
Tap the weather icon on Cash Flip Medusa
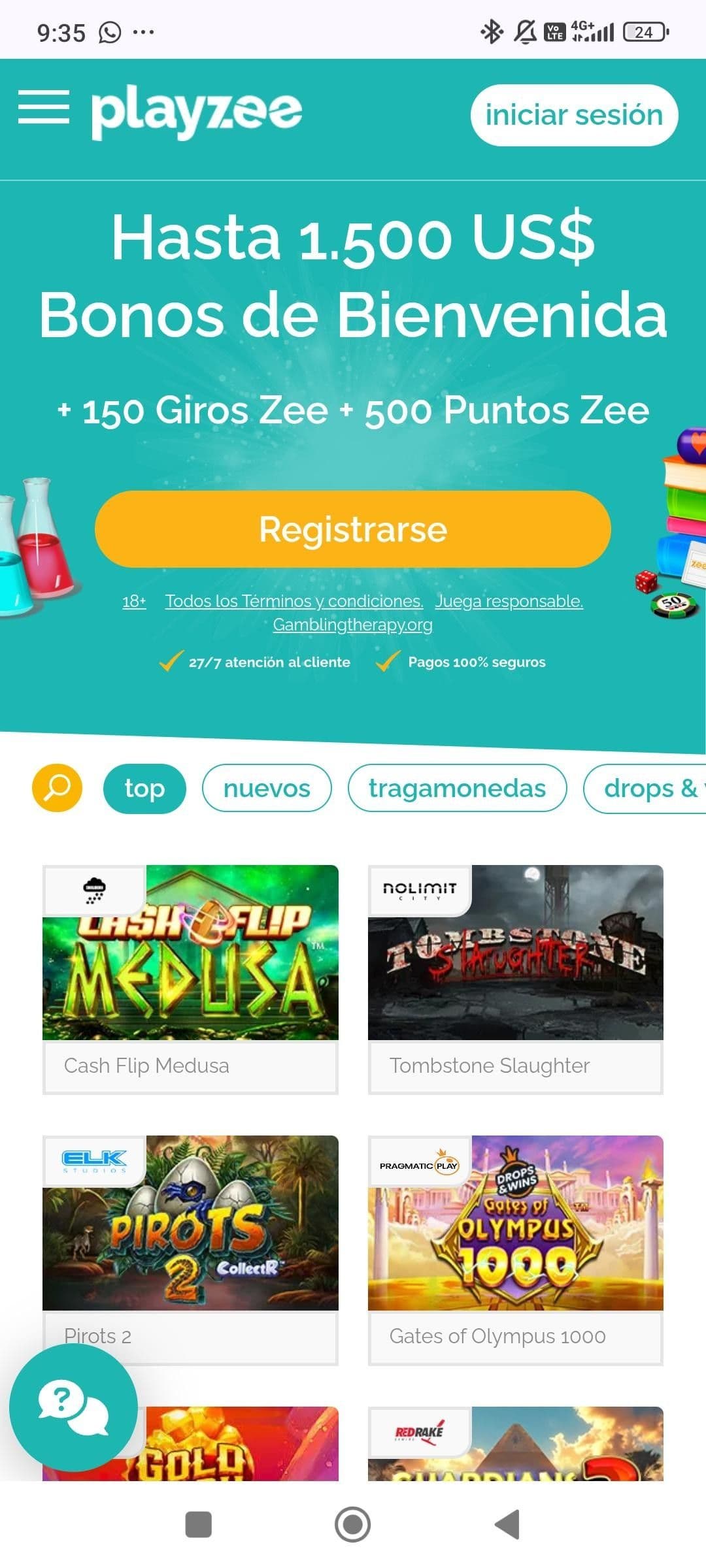click(92, 889)
